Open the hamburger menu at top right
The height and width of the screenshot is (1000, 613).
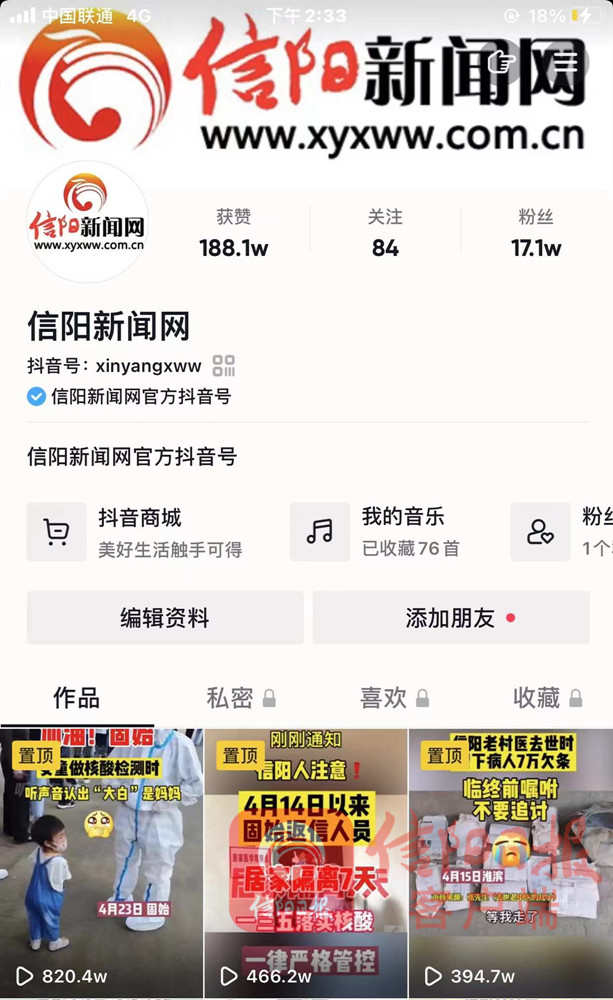(566, 62)
